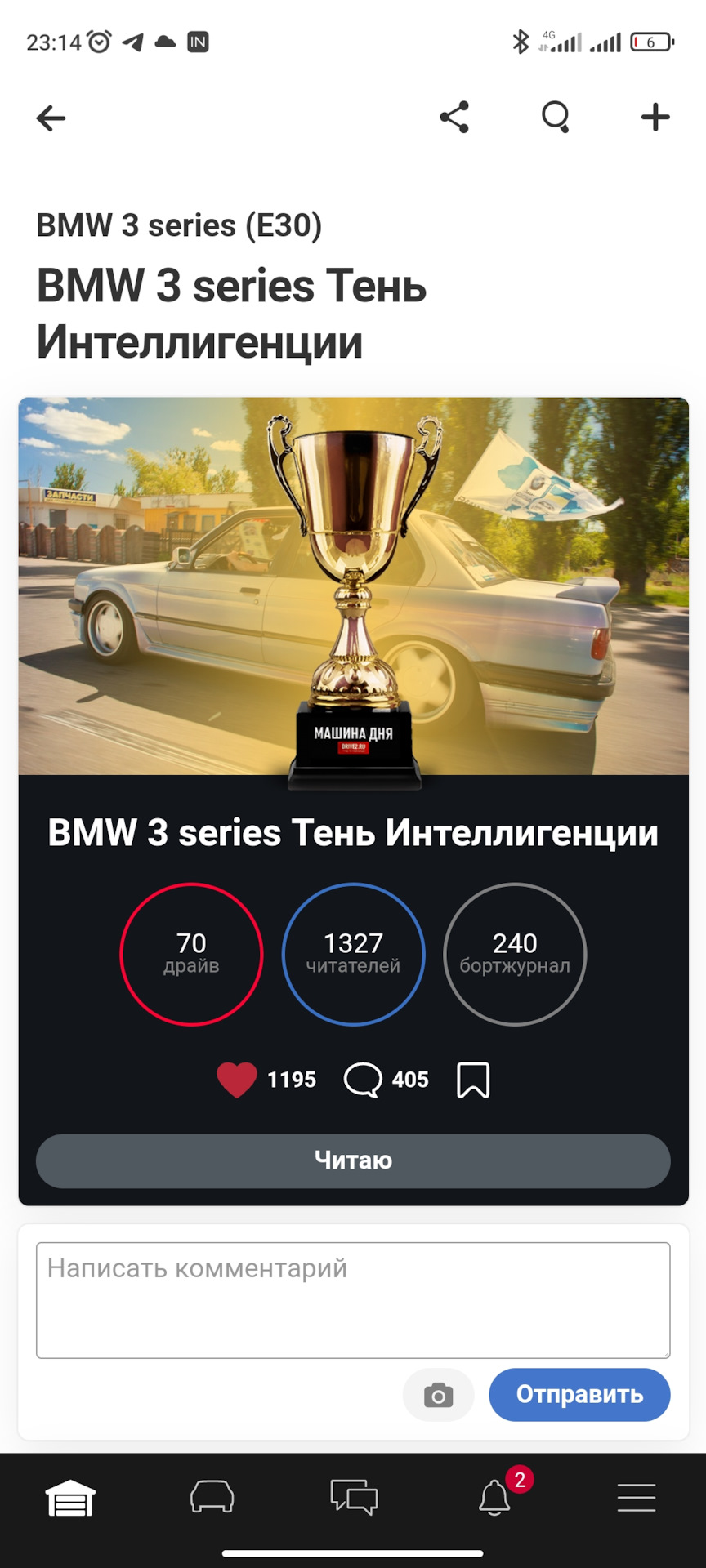Open the notifications bell
Viewport: 706px width, 1568px height.
(495, 1498)
